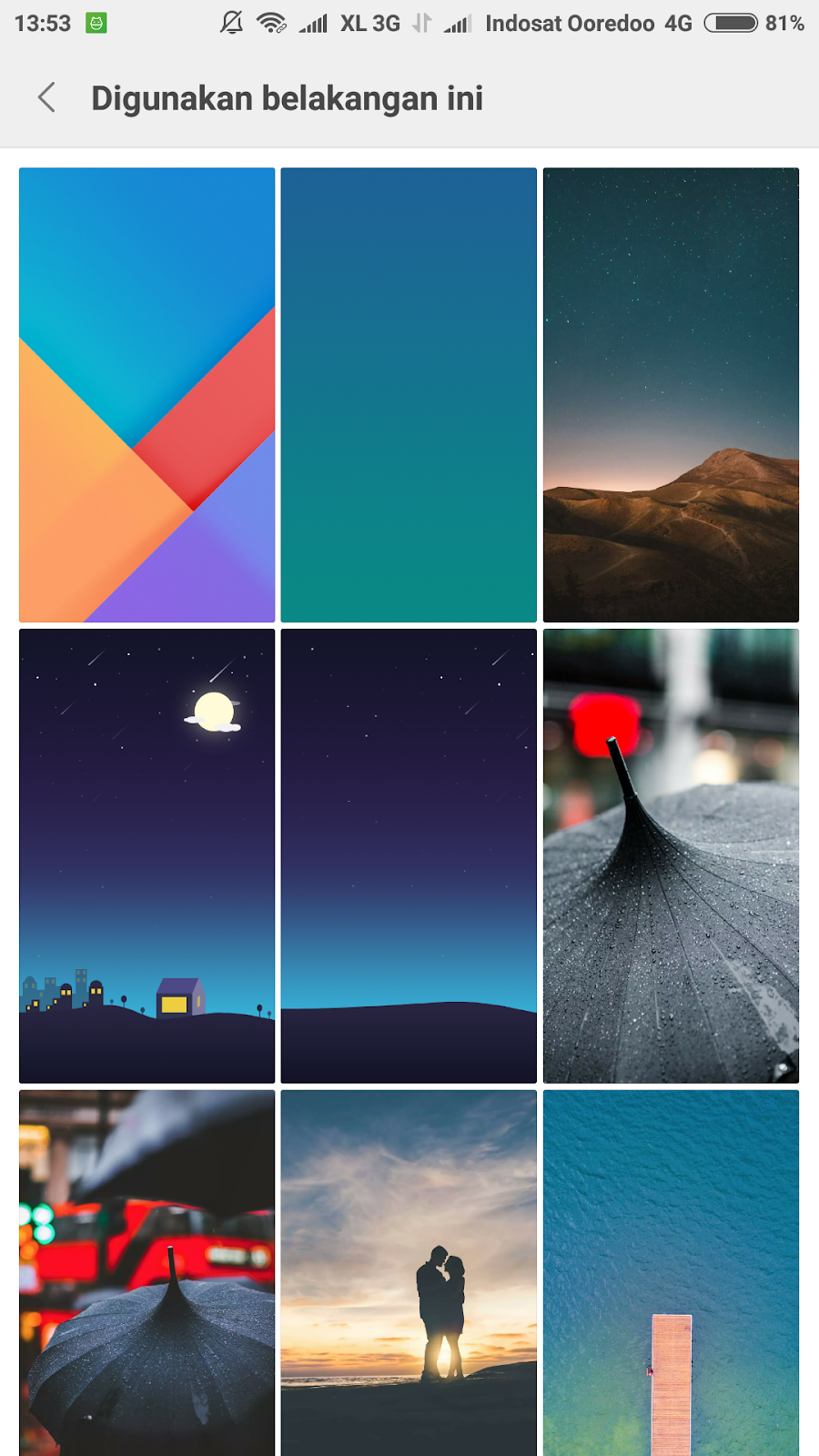Choose the night wallpaper with moon and house
Image resolution: width=819 pixels, height=1456 pixels.
pyautogui.click(x=147, y=855)
